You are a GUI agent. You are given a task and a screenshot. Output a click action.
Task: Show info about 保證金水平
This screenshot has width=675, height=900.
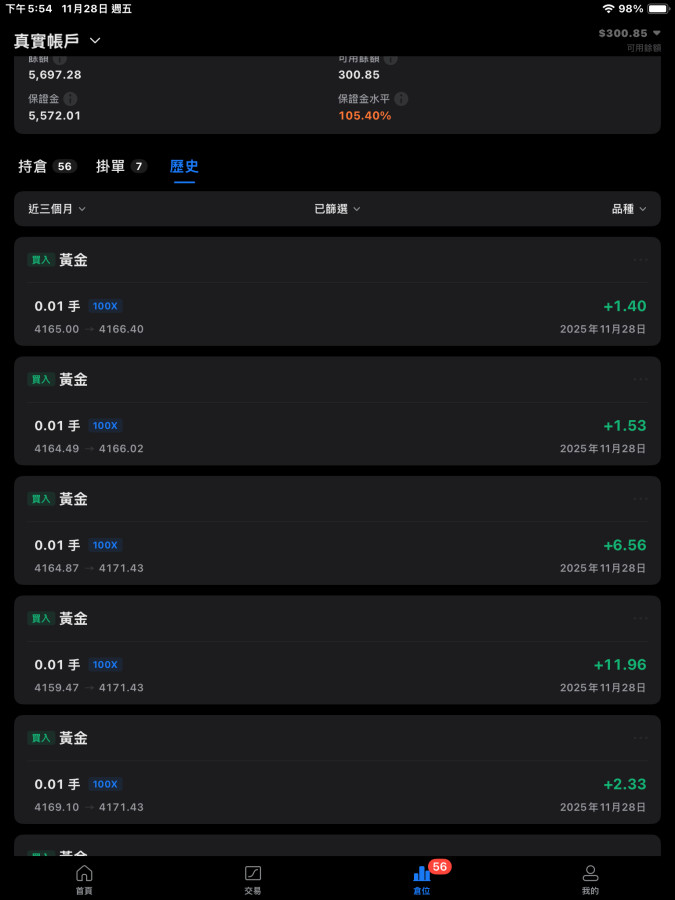401,99
